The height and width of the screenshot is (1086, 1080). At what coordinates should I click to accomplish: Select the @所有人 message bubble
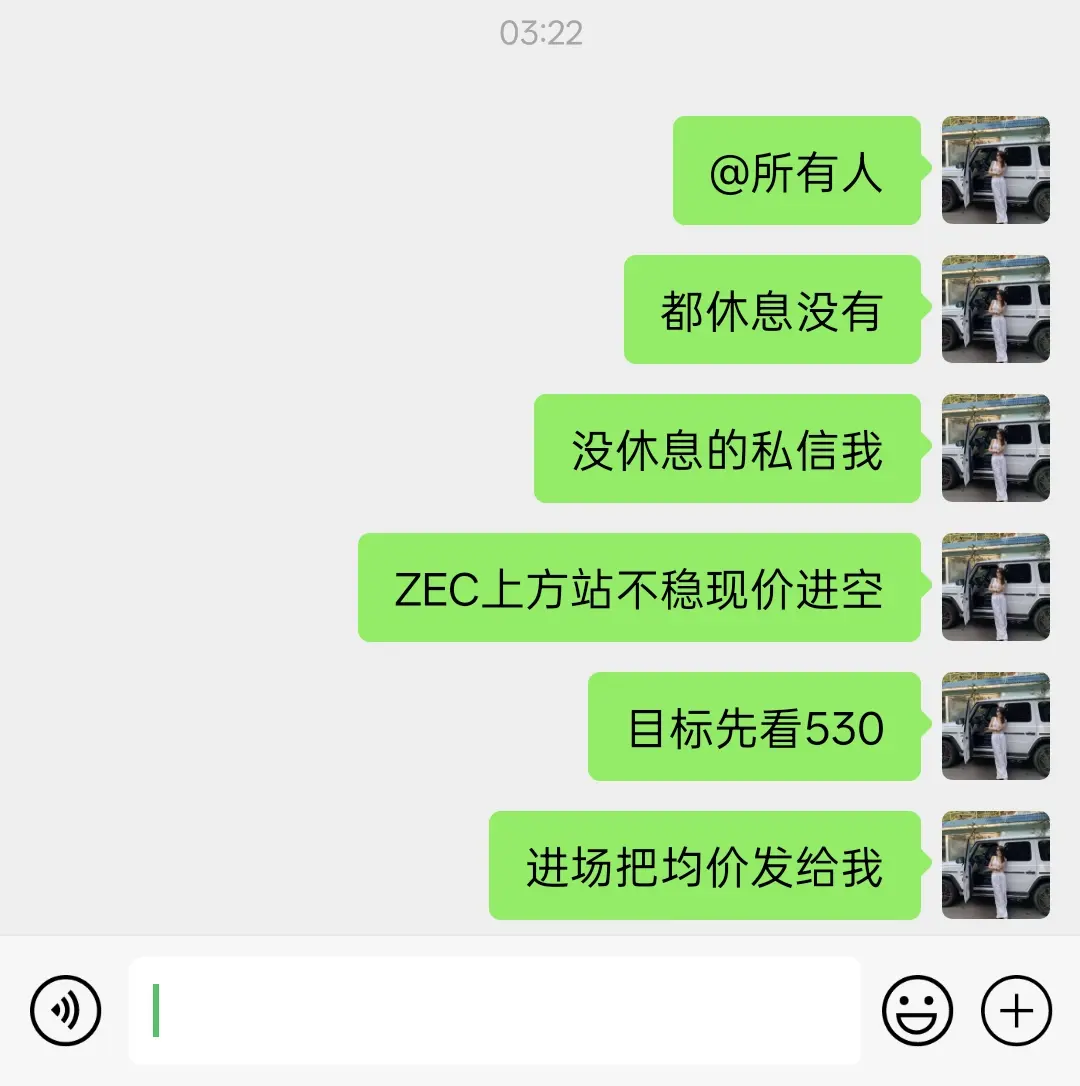click(797, 170)
